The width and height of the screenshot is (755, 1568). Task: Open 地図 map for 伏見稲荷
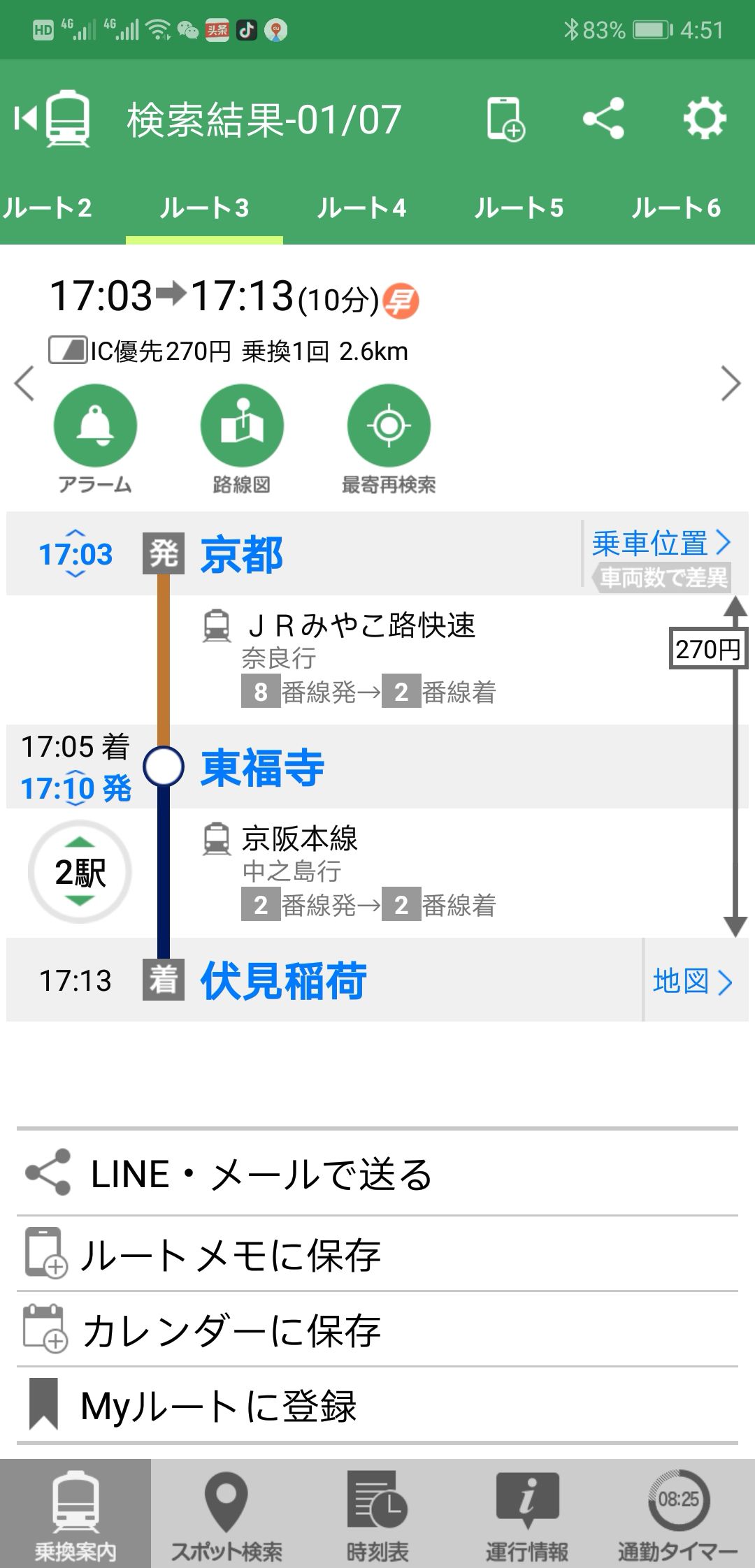692,981
